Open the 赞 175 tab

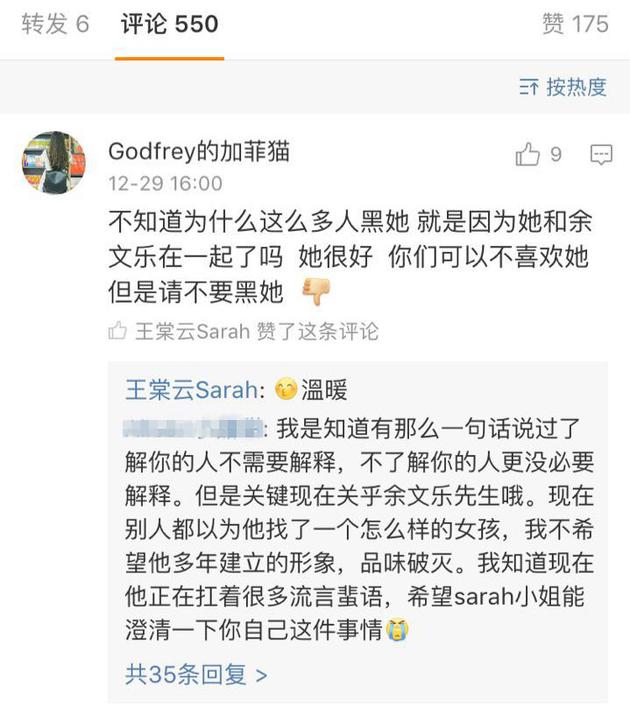(575, 24)
